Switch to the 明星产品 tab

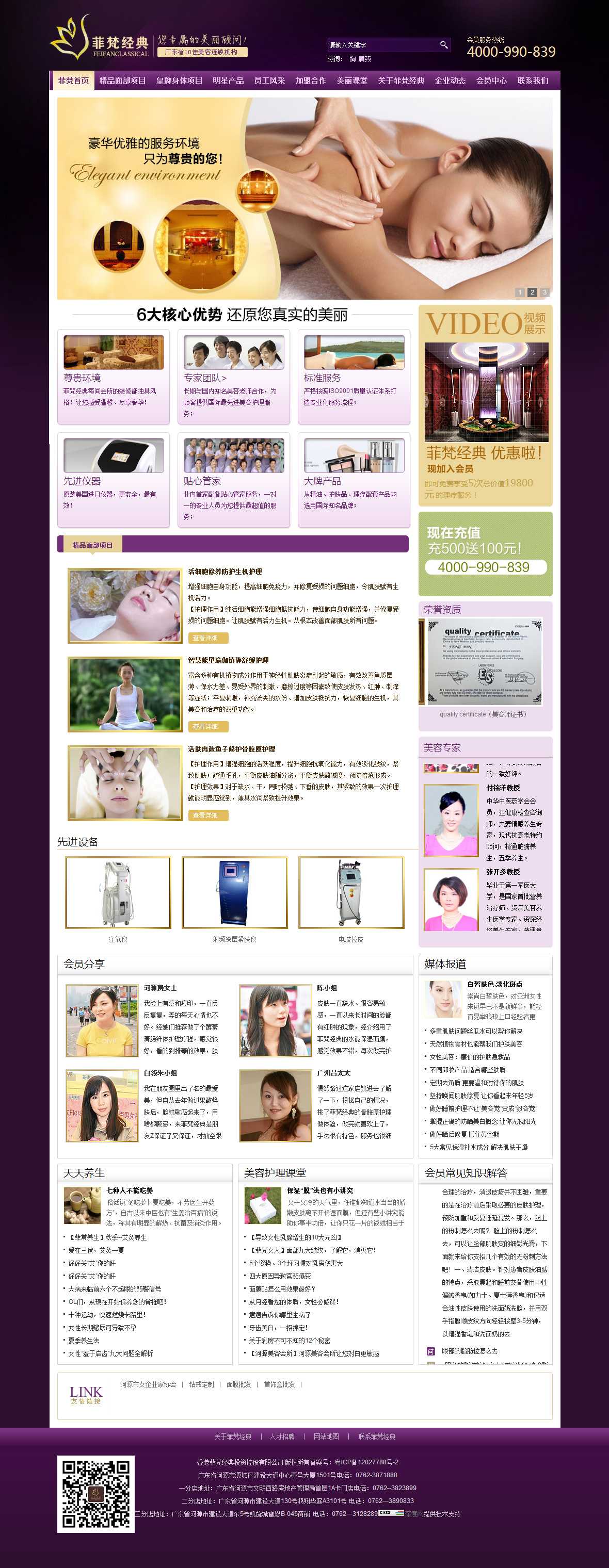(228, 80)
